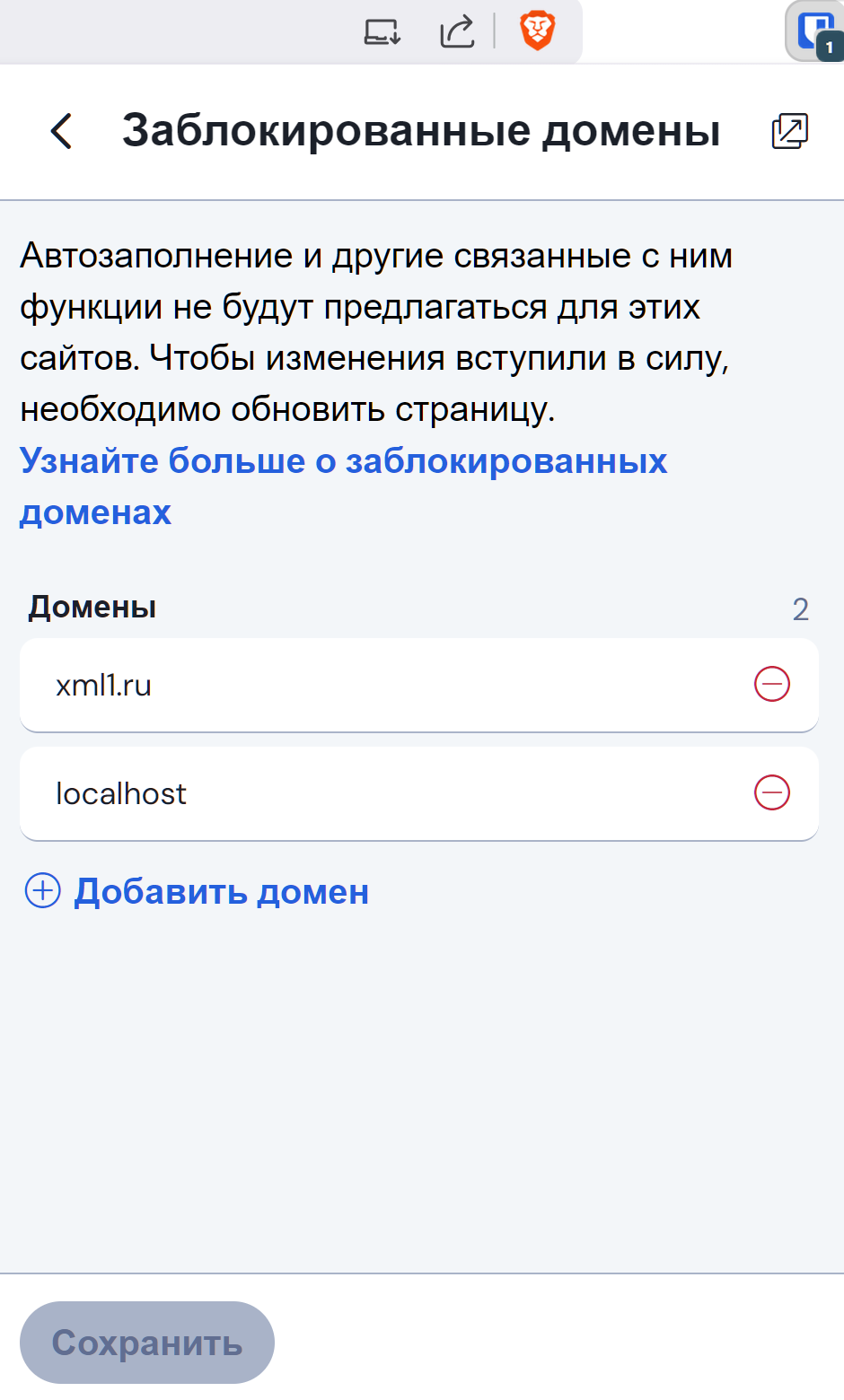
Task: Tap the browser share icon
Action: pos(457,31)
